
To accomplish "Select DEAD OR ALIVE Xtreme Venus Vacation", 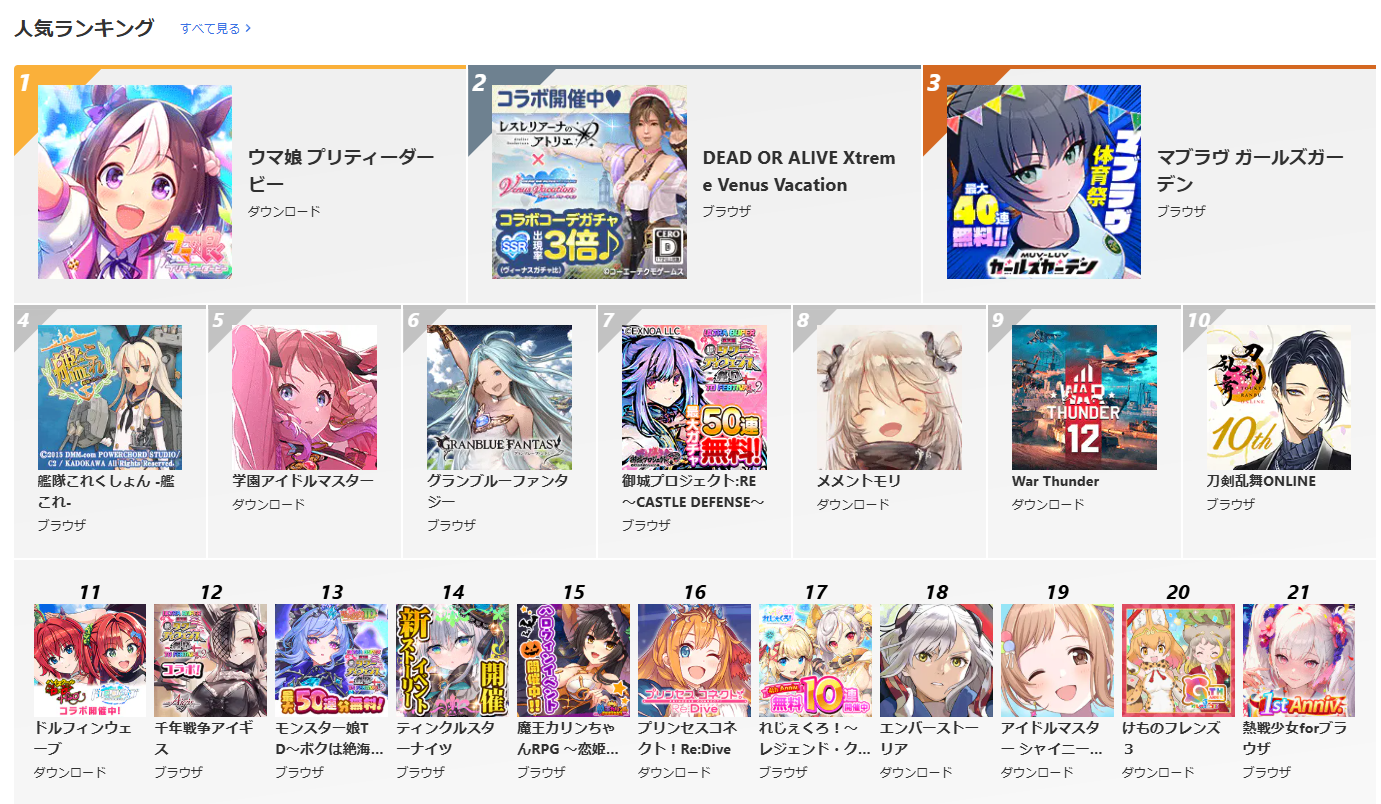I will (589, 182).
